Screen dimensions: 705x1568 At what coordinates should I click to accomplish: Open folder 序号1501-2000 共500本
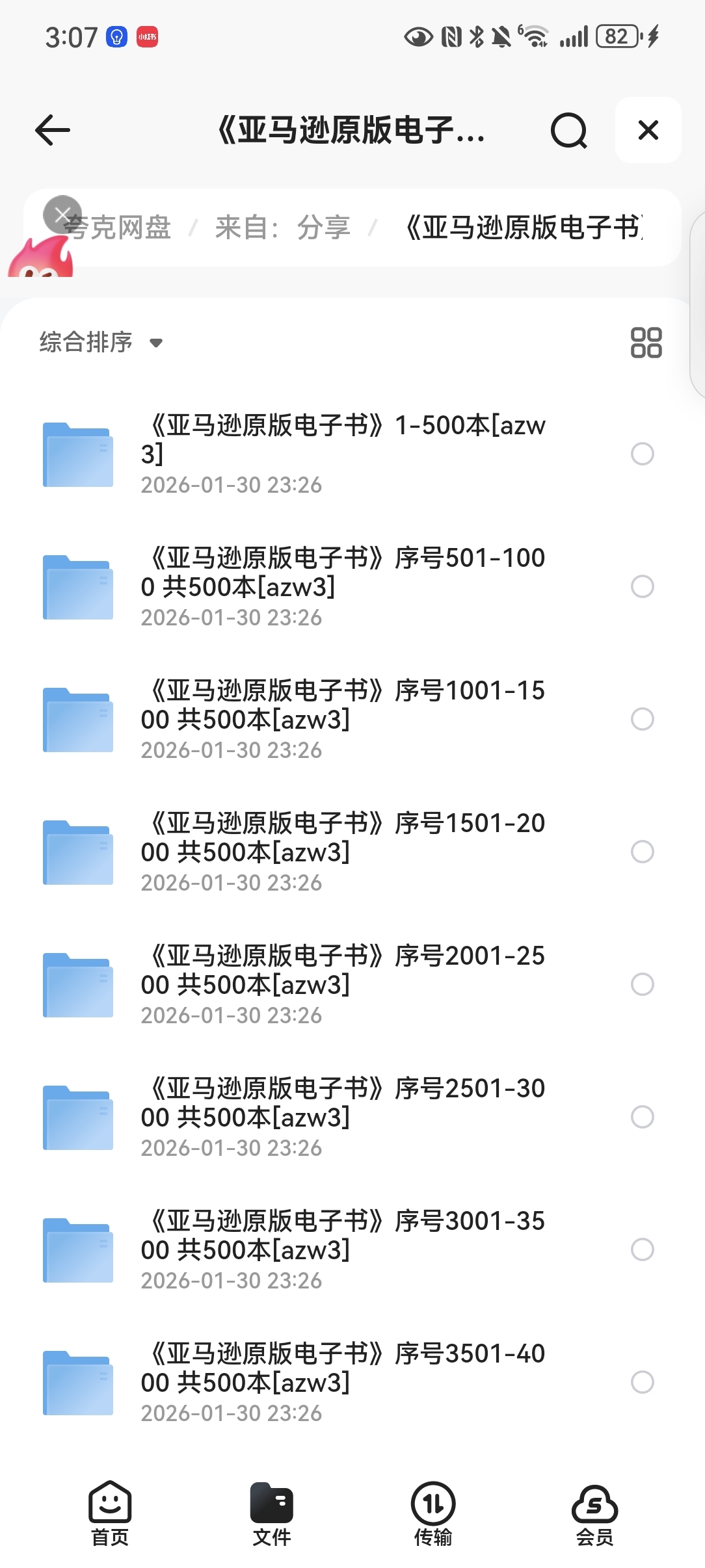click(343, 837)
